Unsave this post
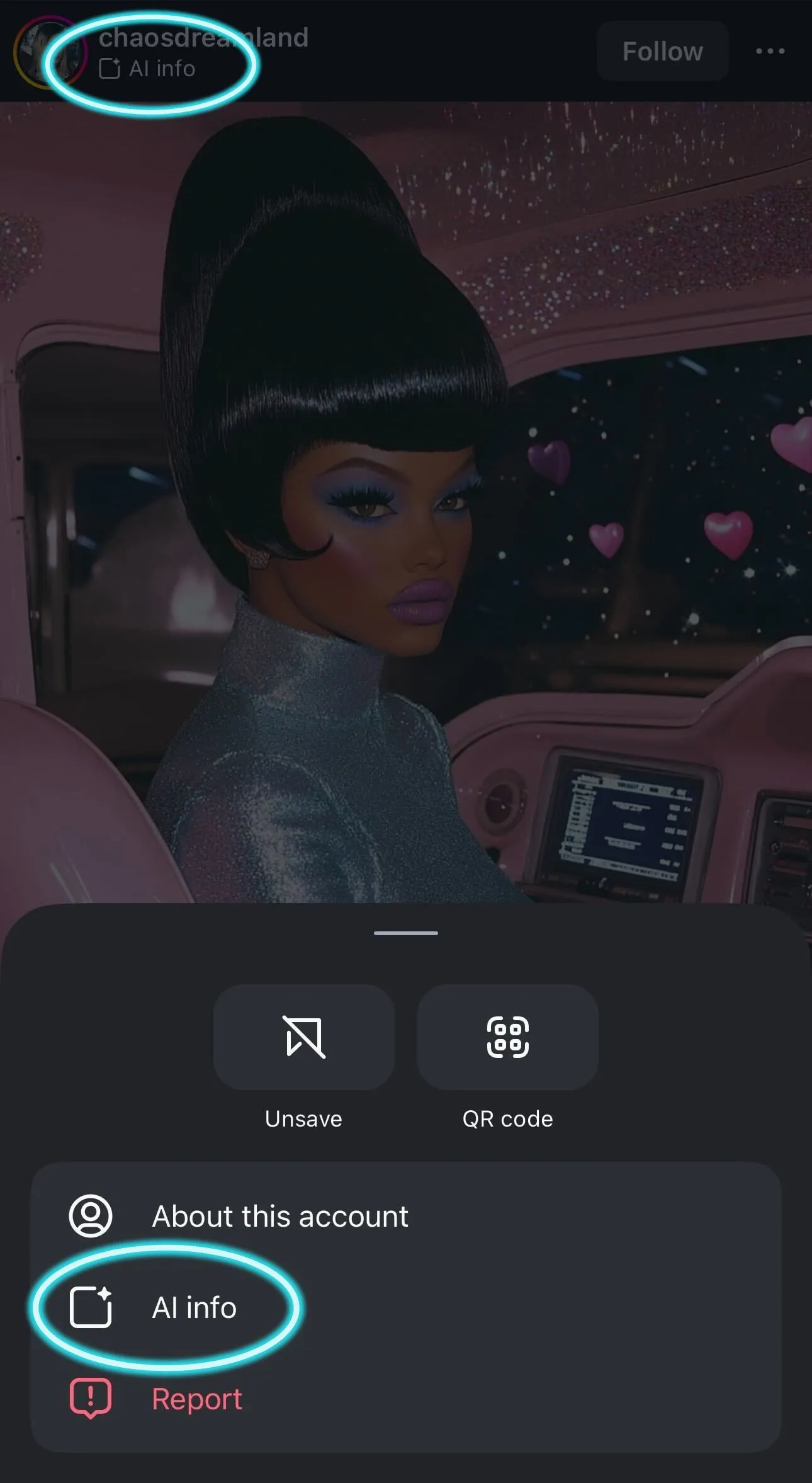 [x=304, y=1037]
